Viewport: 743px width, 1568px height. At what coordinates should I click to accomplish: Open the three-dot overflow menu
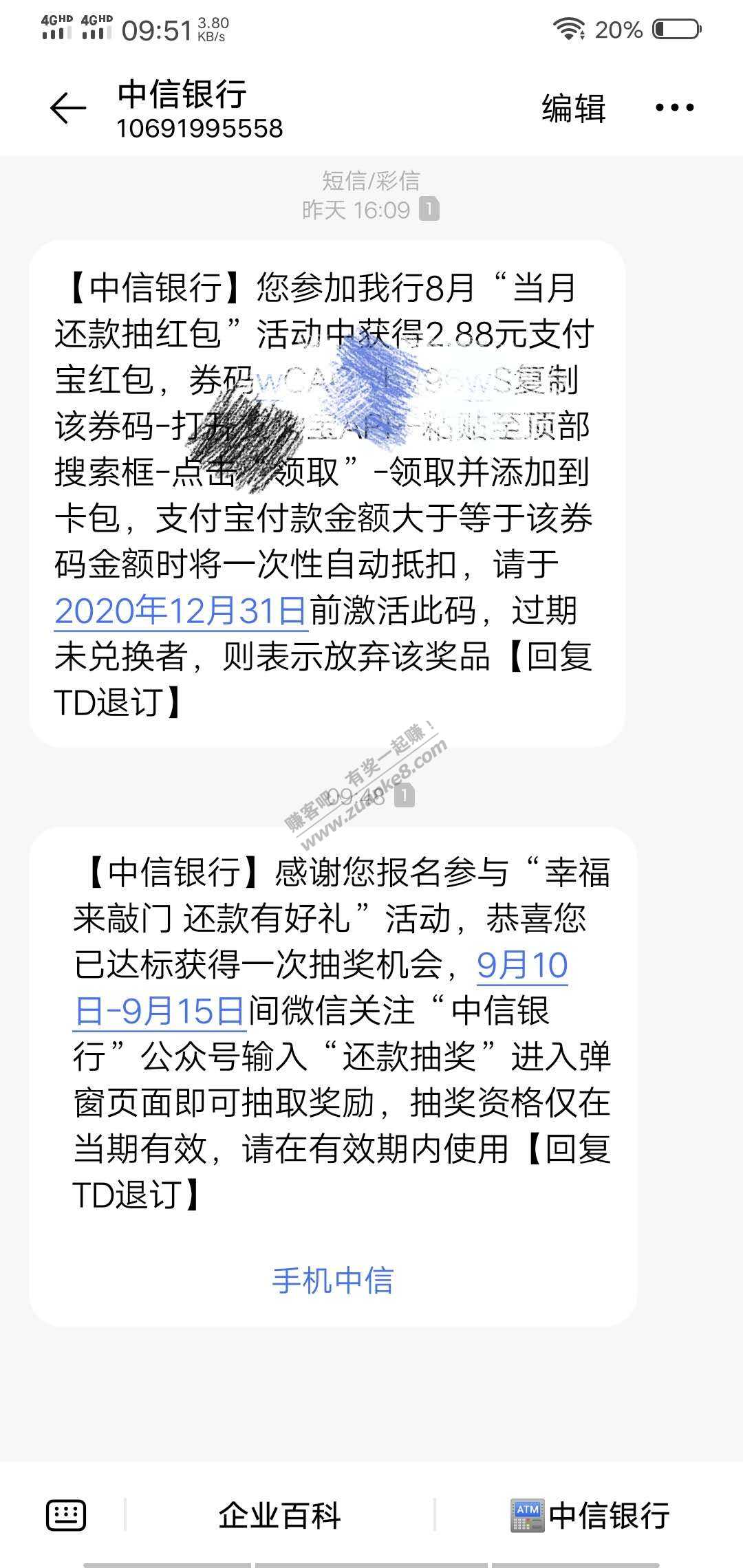[674, 108]
